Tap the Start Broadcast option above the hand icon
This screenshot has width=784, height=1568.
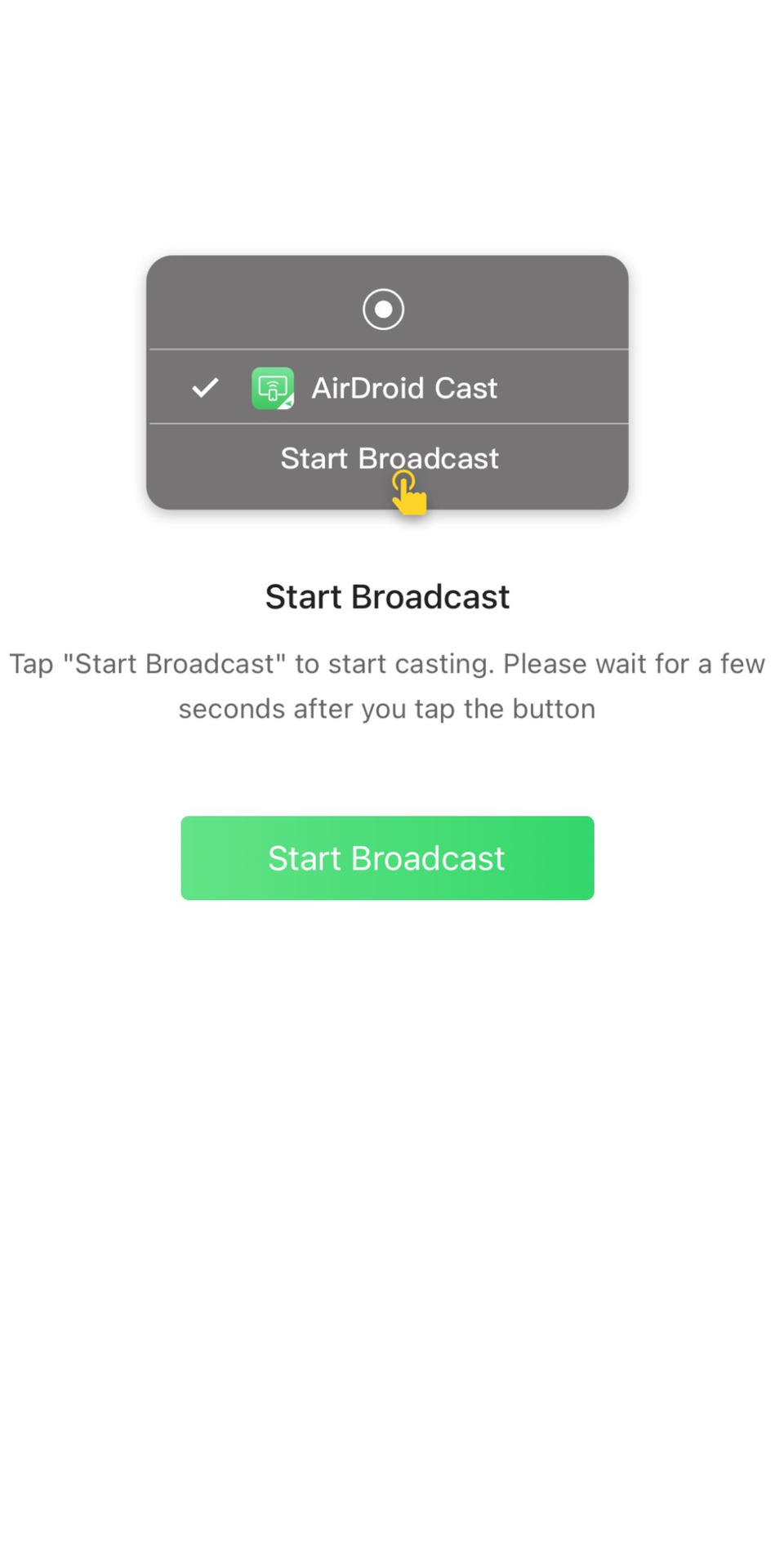[x=389, y=458]
